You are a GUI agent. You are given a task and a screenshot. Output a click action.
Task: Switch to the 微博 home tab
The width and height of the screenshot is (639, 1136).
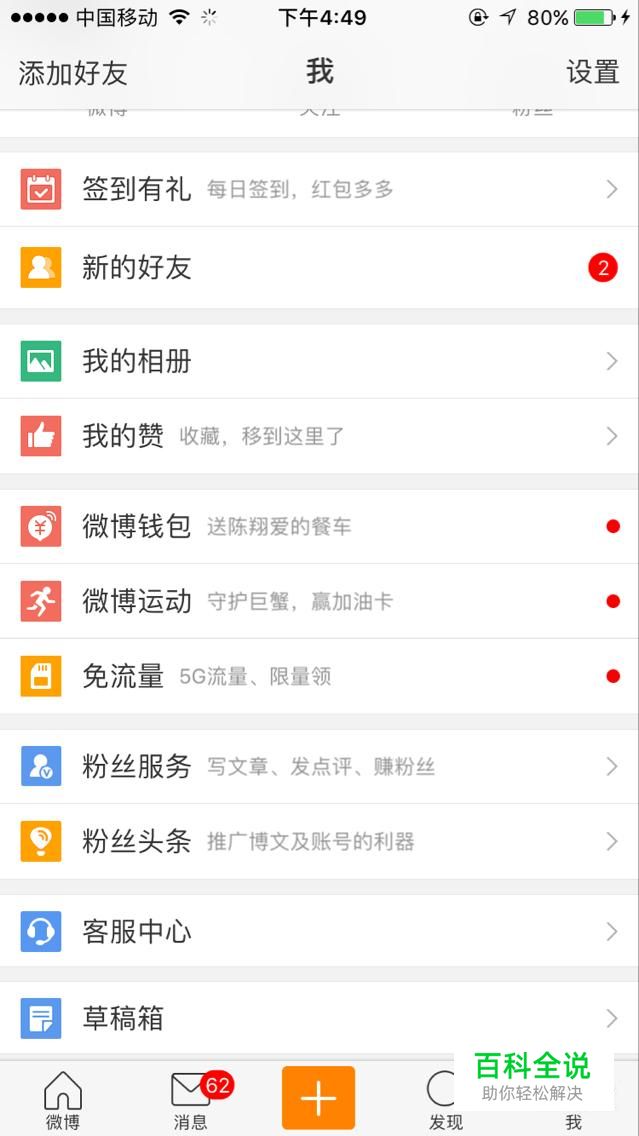point(63,1100)
